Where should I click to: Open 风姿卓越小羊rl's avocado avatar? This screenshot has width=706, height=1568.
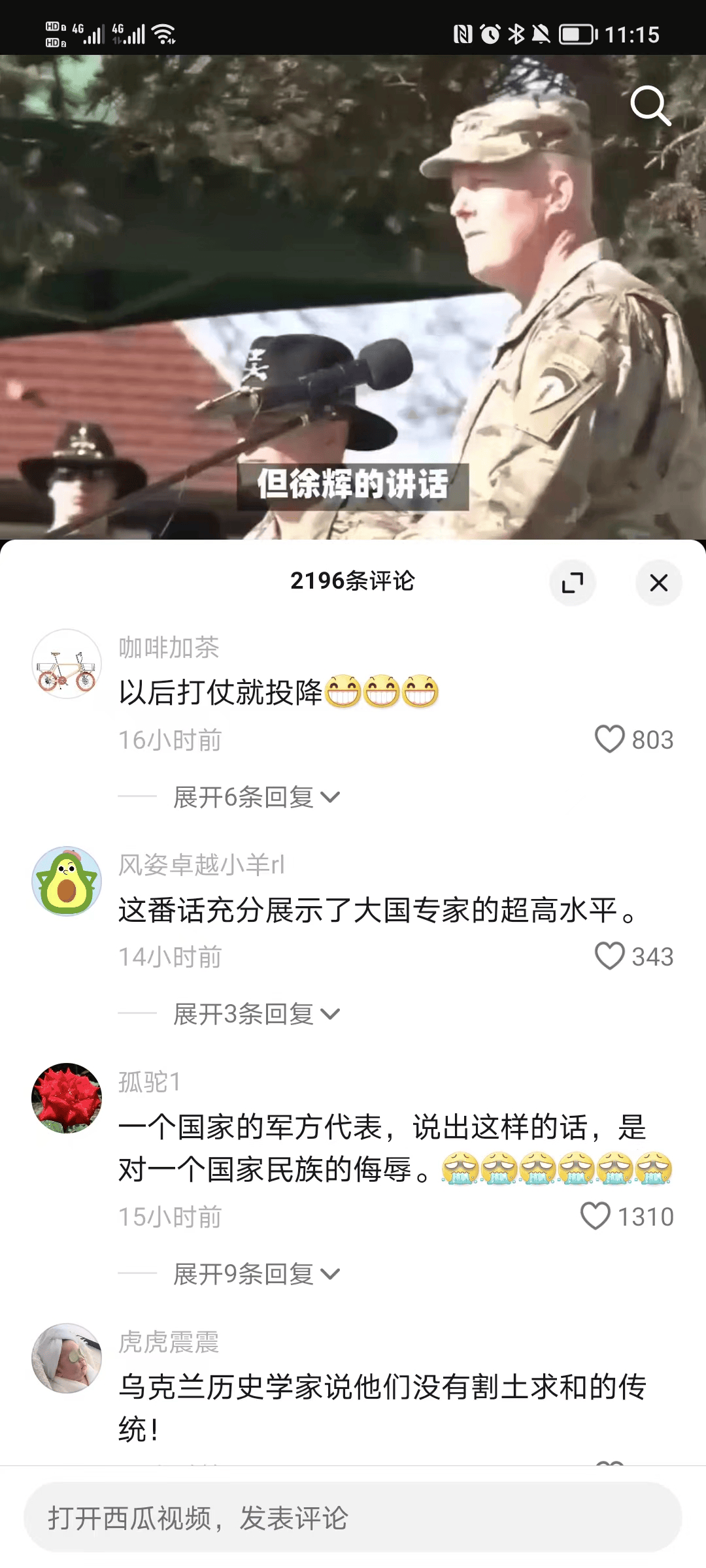67,881
